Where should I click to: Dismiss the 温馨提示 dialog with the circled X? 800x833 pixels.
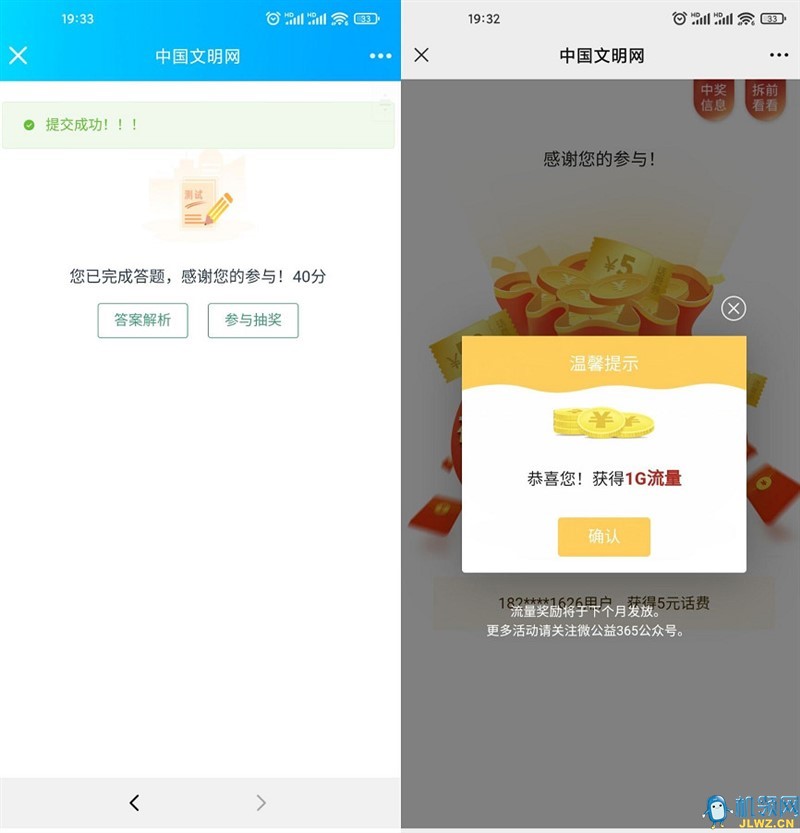click(x=733, y=308)
